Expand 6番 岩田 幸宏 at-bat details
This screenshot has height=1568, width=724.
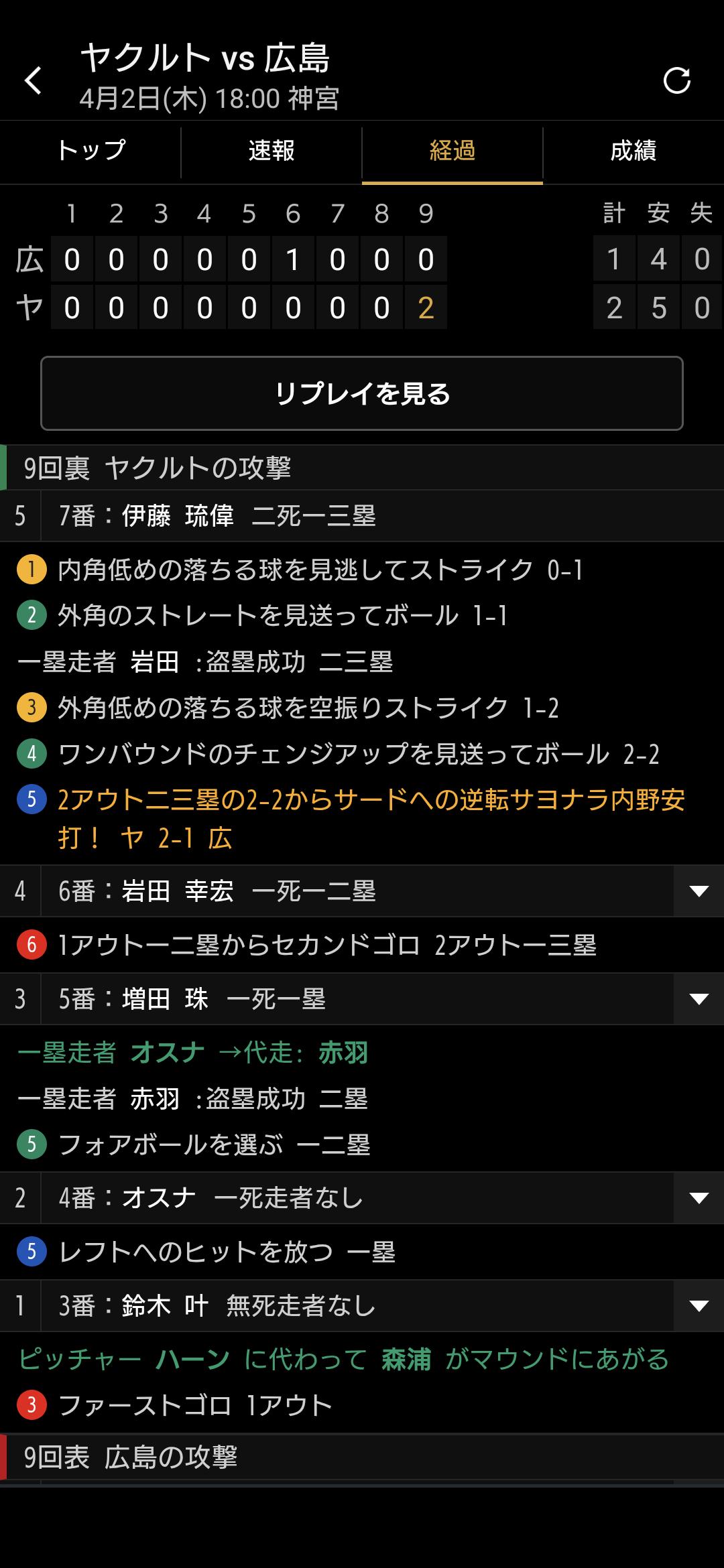pyautogui.click(x=699, y=891)
